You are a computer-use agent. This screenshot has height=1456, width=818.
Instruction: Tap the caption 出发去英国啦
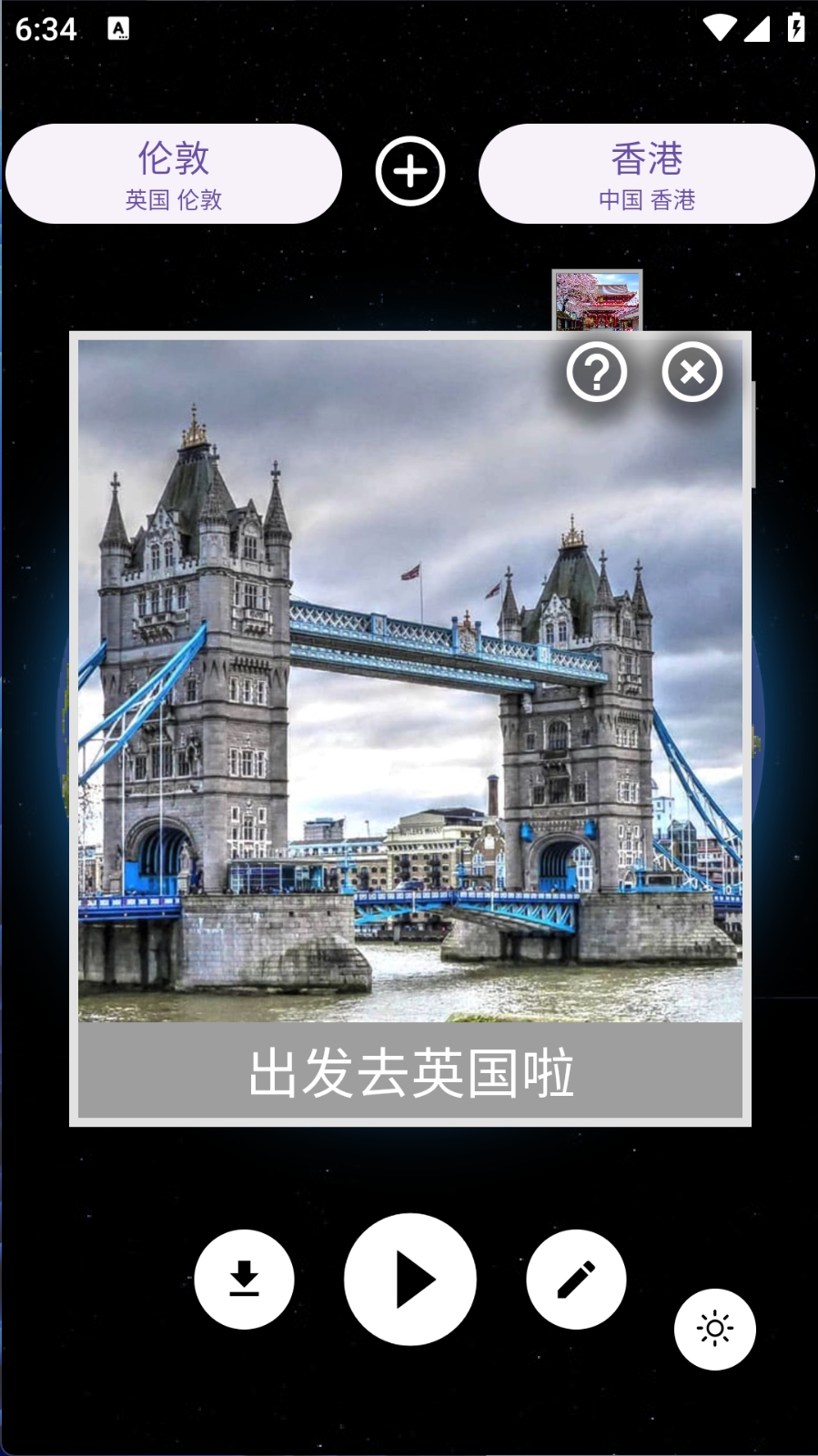tap(410, 1072)
